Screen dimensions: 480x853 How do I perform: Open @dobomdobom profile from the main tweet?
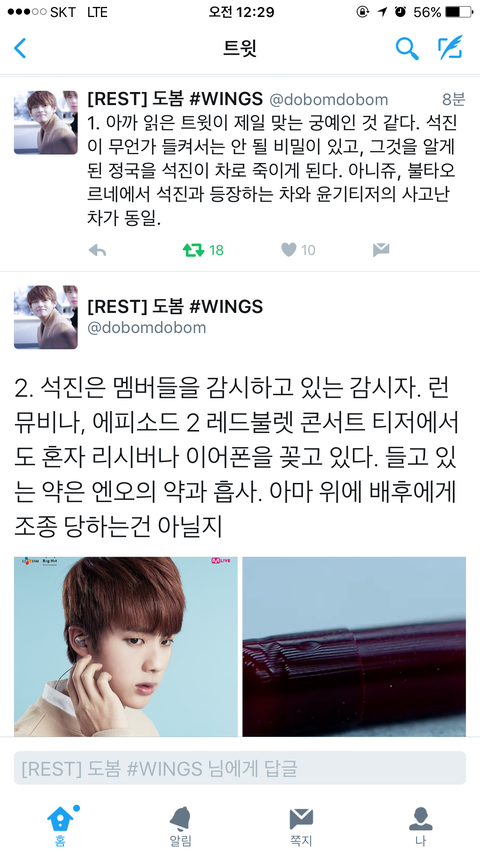[146, 328]
